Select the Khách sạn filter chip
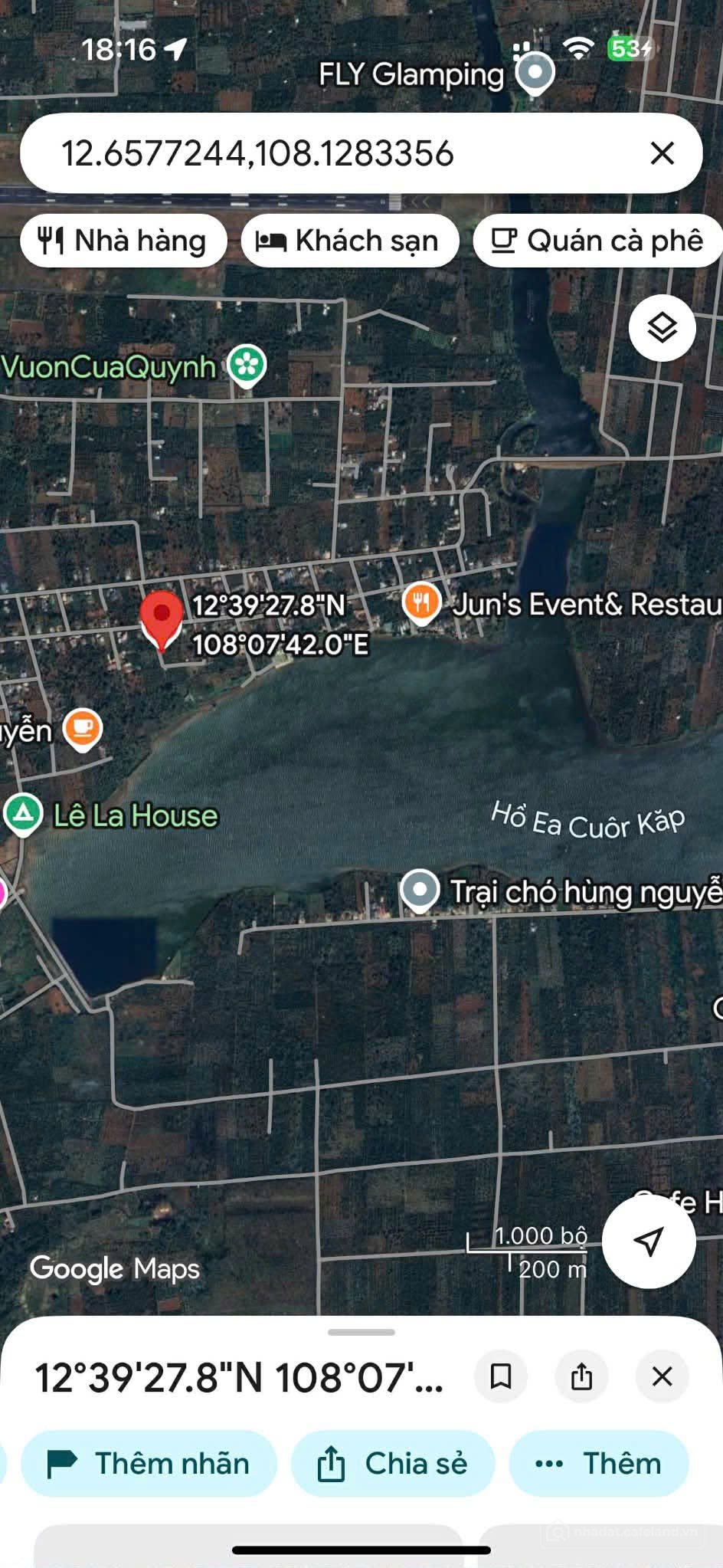 click(x=351, y=240)
